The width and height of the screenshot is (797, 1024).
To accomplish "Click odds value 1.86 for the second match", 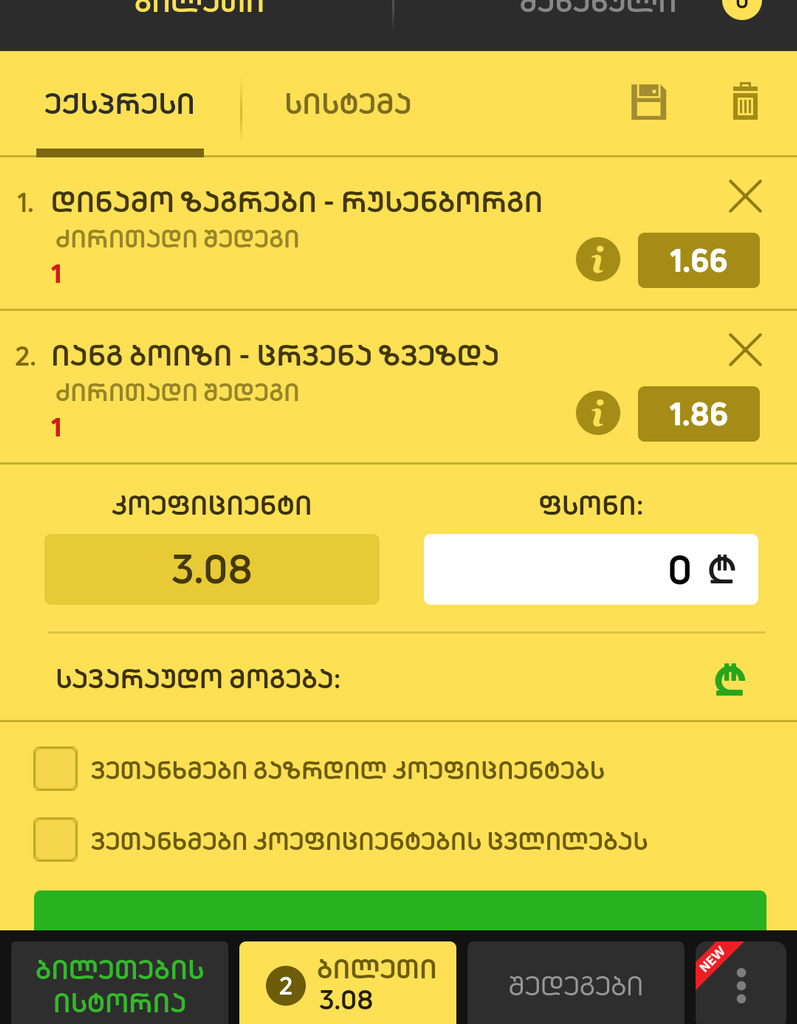I will pos(698,413).
